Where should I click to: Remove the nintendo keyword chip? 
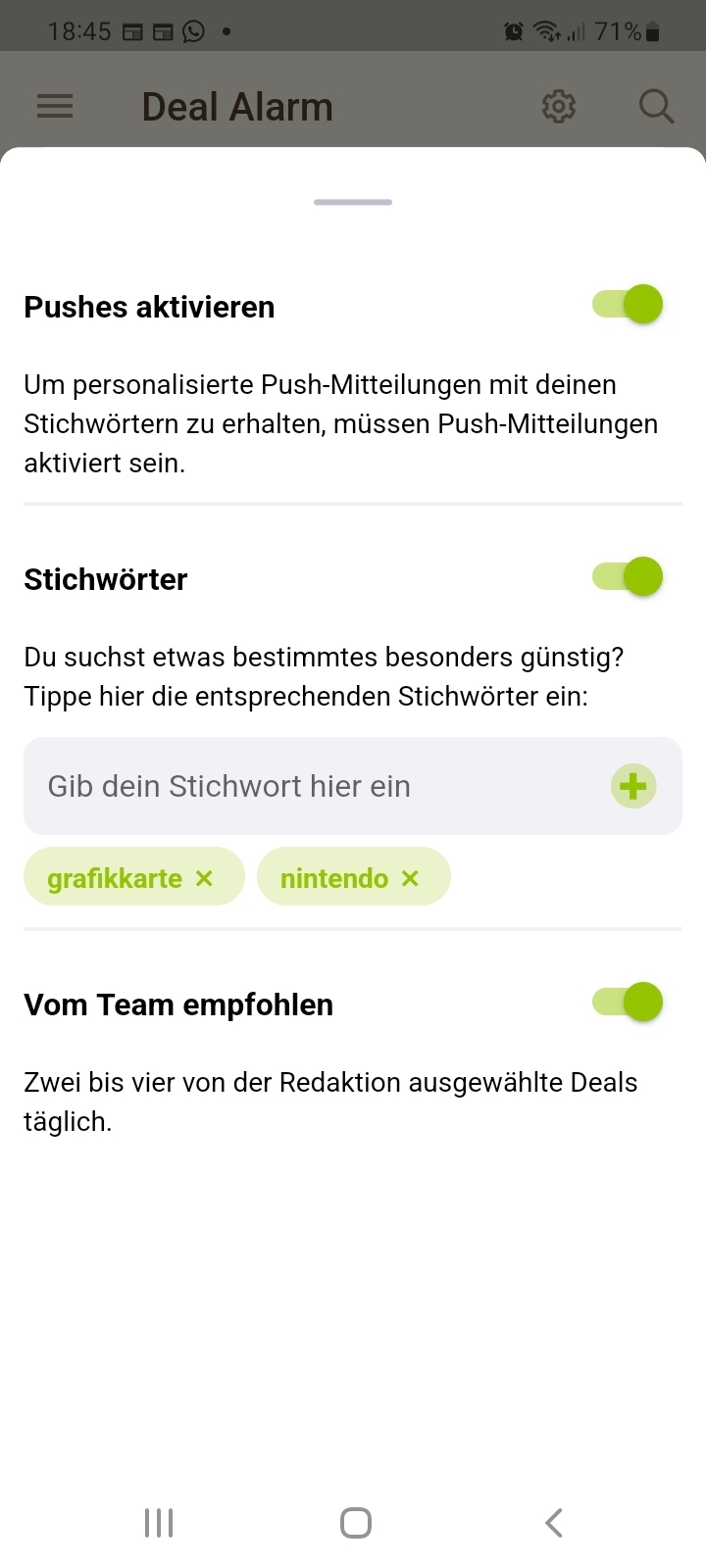point(410,878)
